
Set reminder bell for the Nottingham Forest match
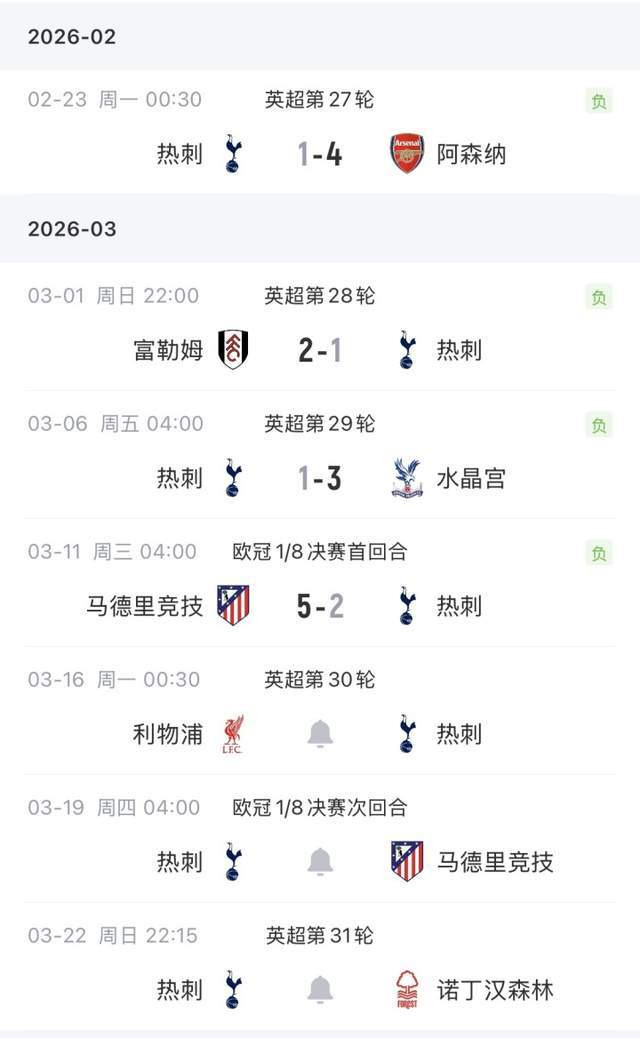(320, 990)
